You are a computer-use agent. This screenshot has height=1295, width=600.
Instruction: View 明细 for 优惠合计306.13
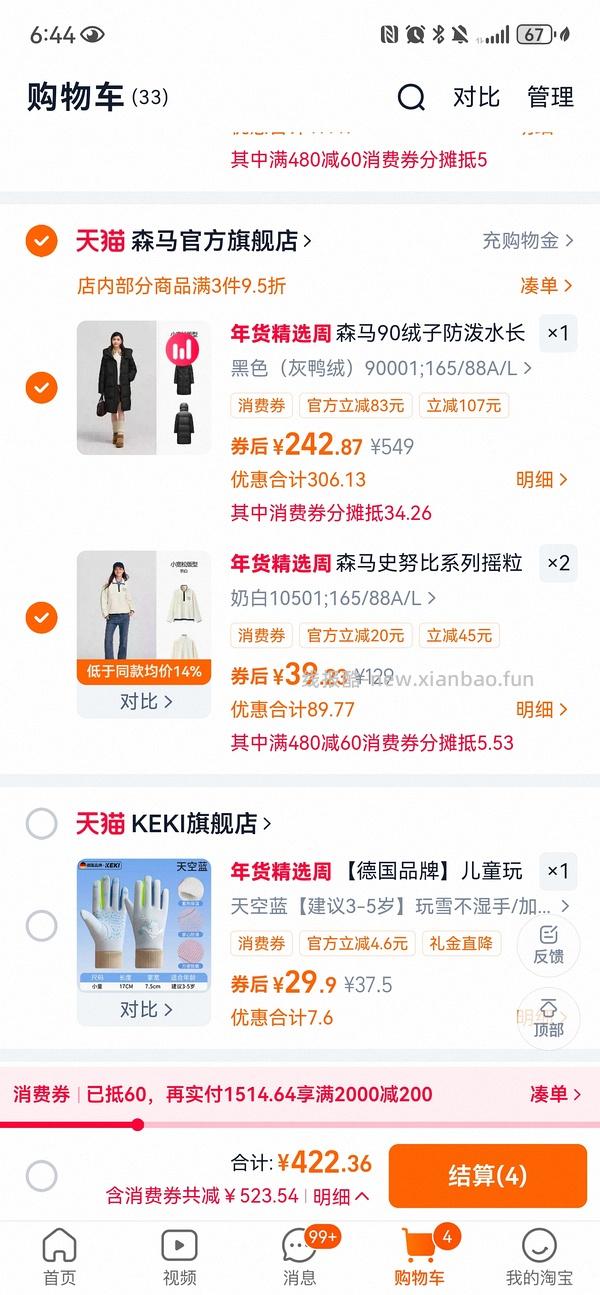(542, 480)
